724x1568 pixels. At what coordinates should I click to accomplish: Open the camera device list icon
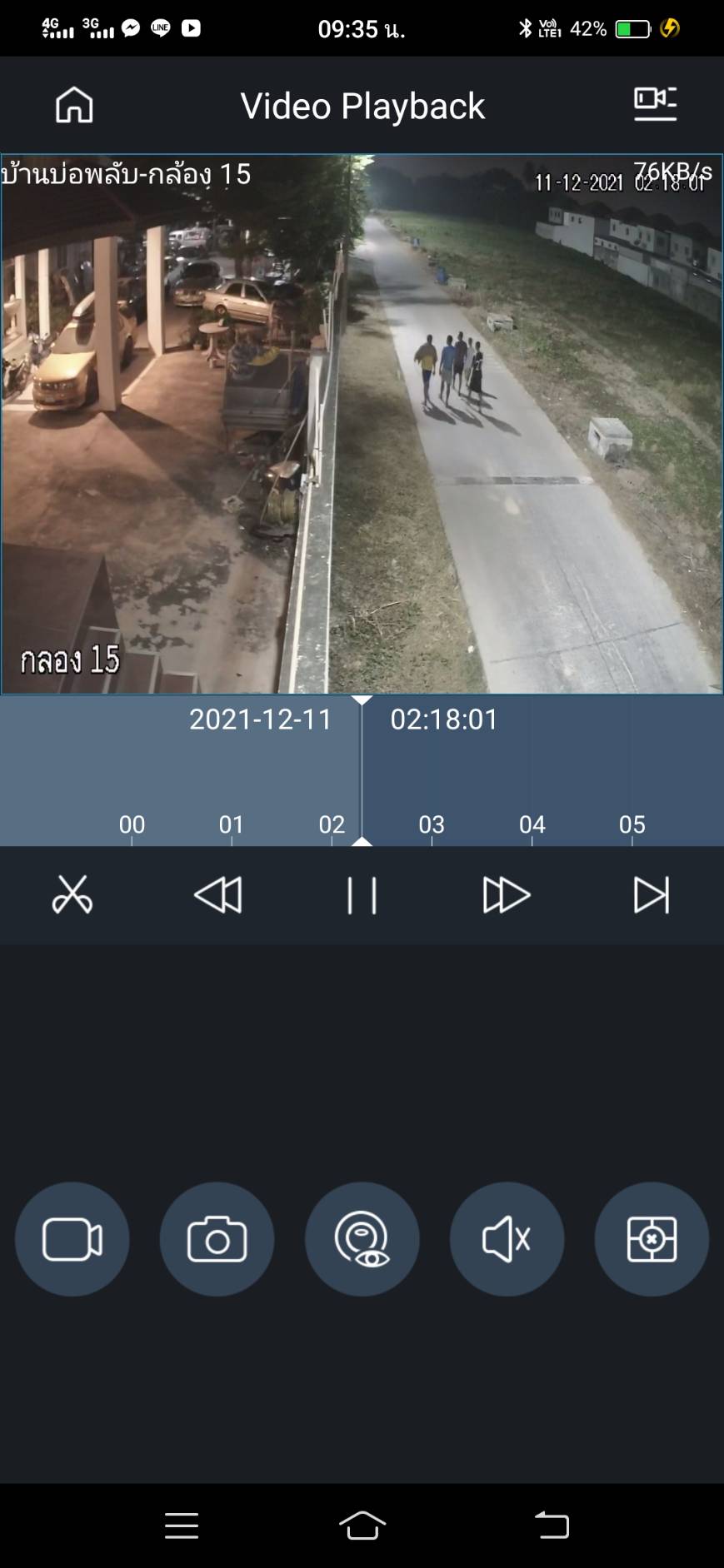click(655, 104)
